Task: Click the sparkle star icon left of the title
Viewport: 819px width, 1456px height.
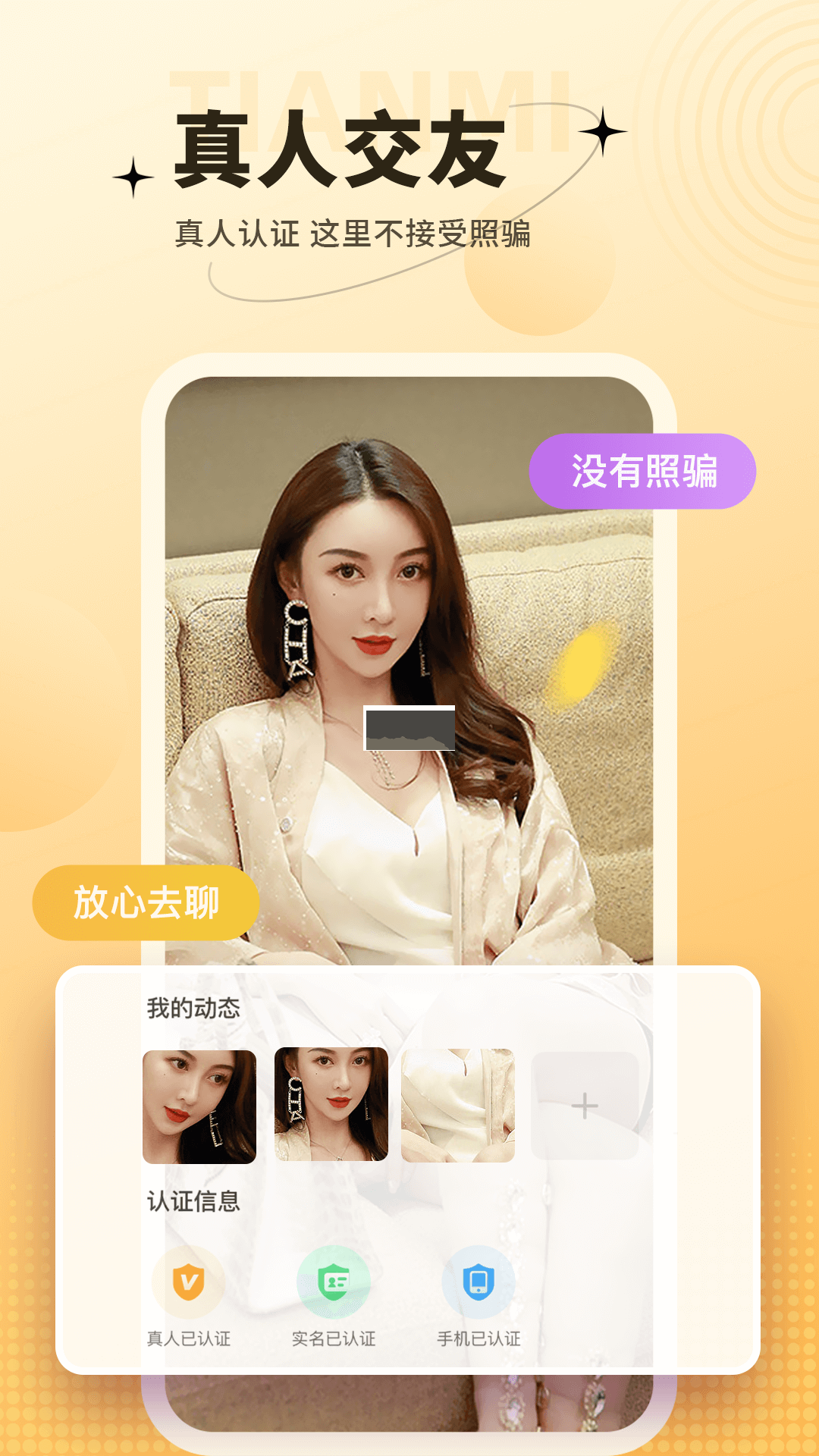Action: [133, 176]
